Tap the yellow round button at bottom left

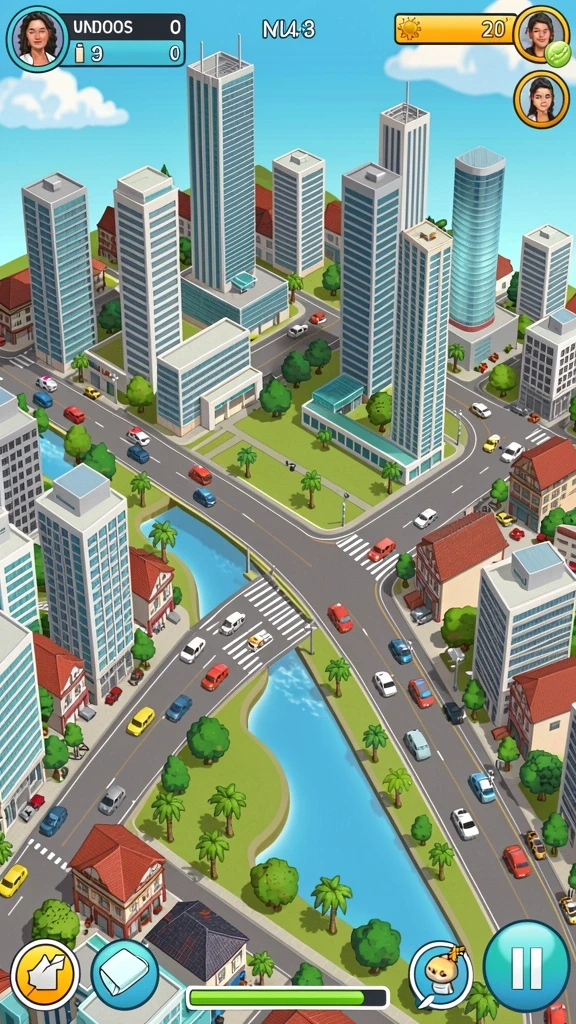[x=45, y=975]
